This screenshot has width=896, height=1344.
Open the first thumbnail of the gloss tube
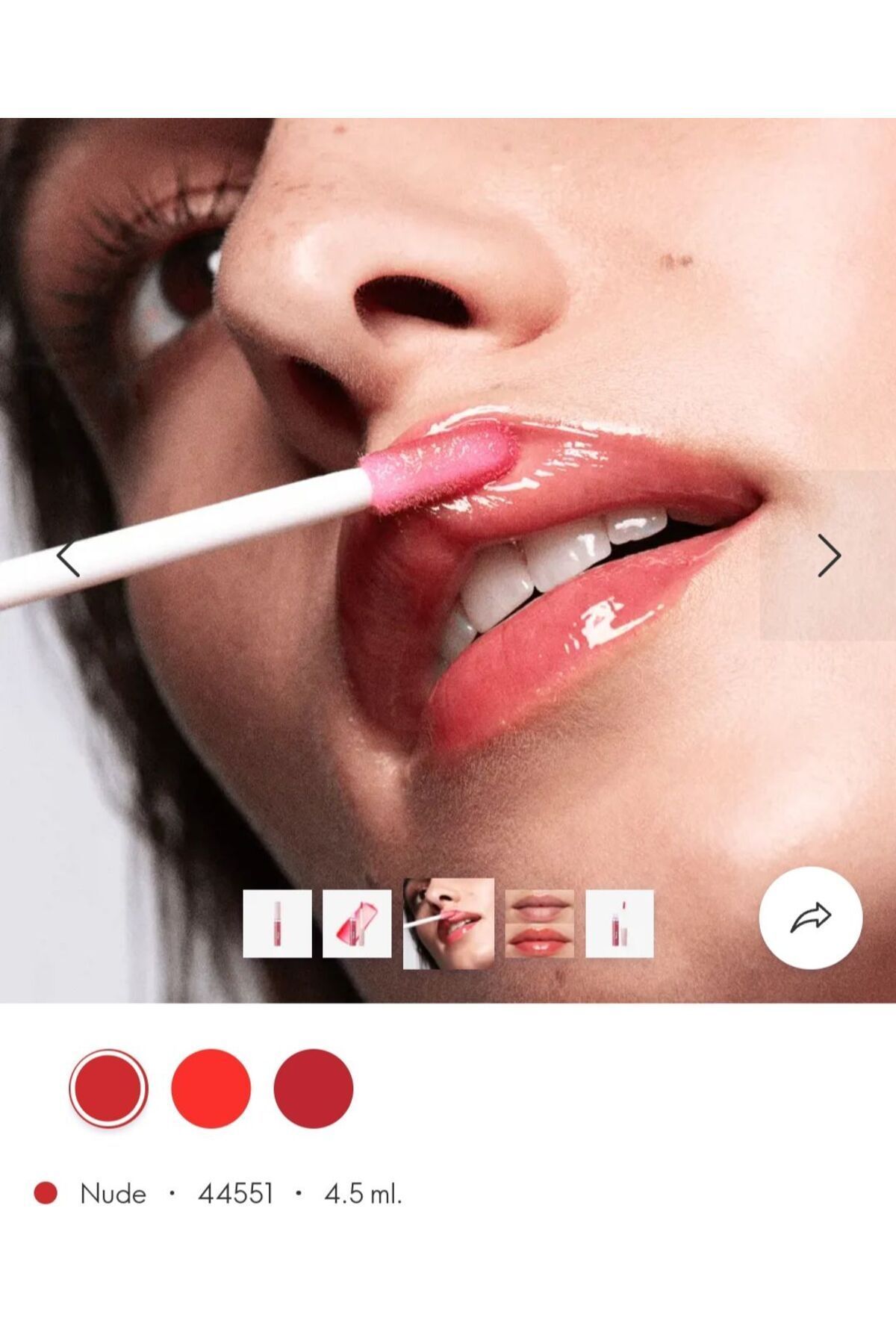click(x=277, y=924)
